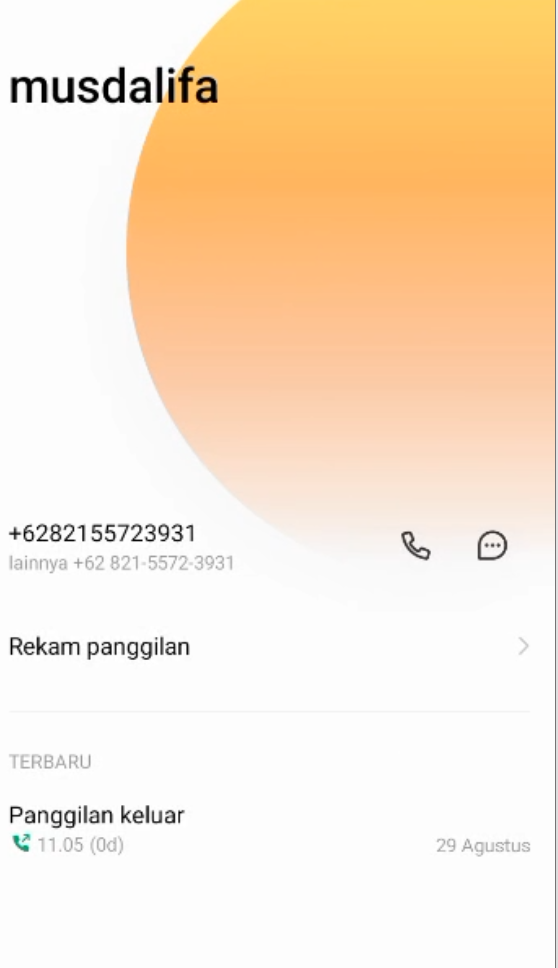The width and height of the screenshot is (558, 968).
Task: Open the Panggilan keluar entry from 29 Agustus
Action: pos(270,829)
